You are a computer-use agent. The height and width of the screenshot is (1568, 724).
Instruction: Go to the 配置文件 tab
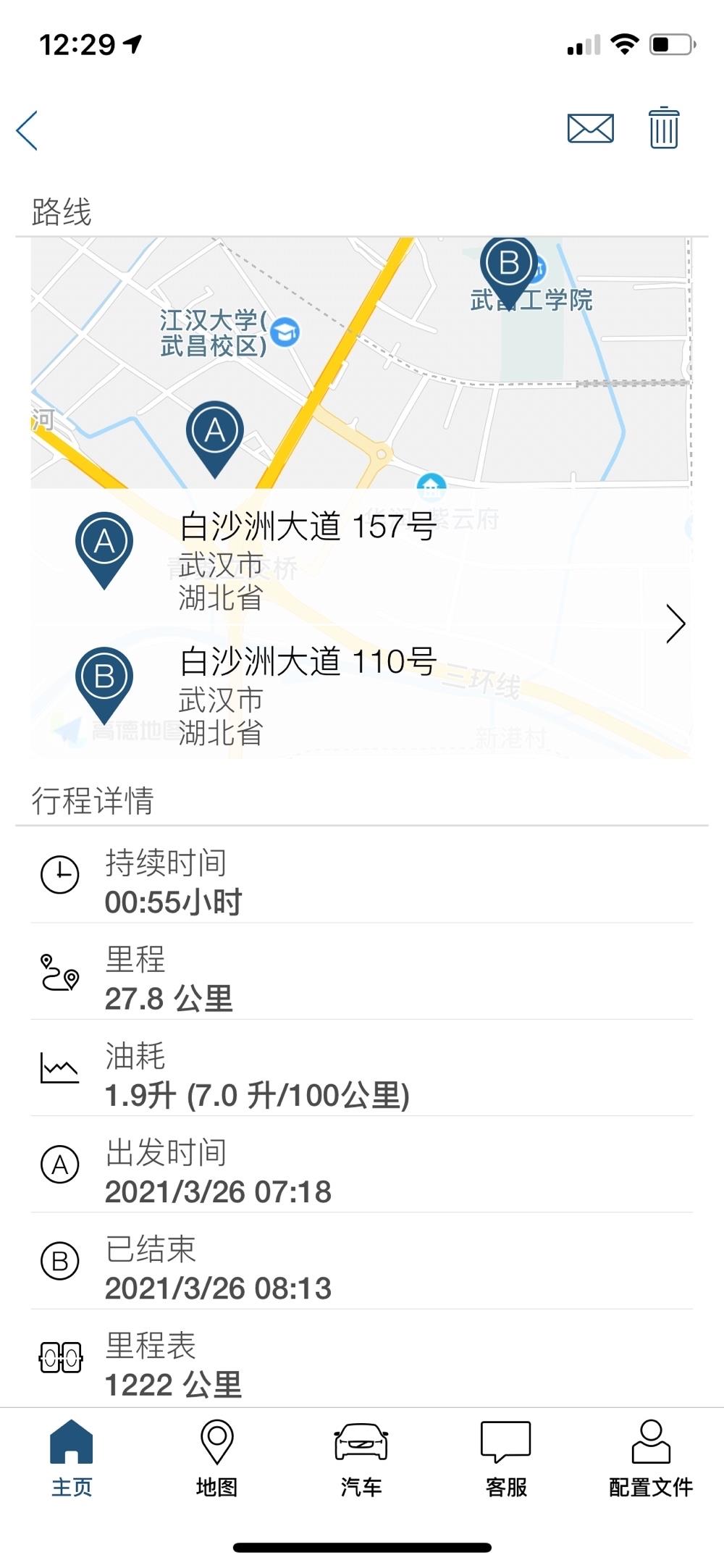point(651,1459)
